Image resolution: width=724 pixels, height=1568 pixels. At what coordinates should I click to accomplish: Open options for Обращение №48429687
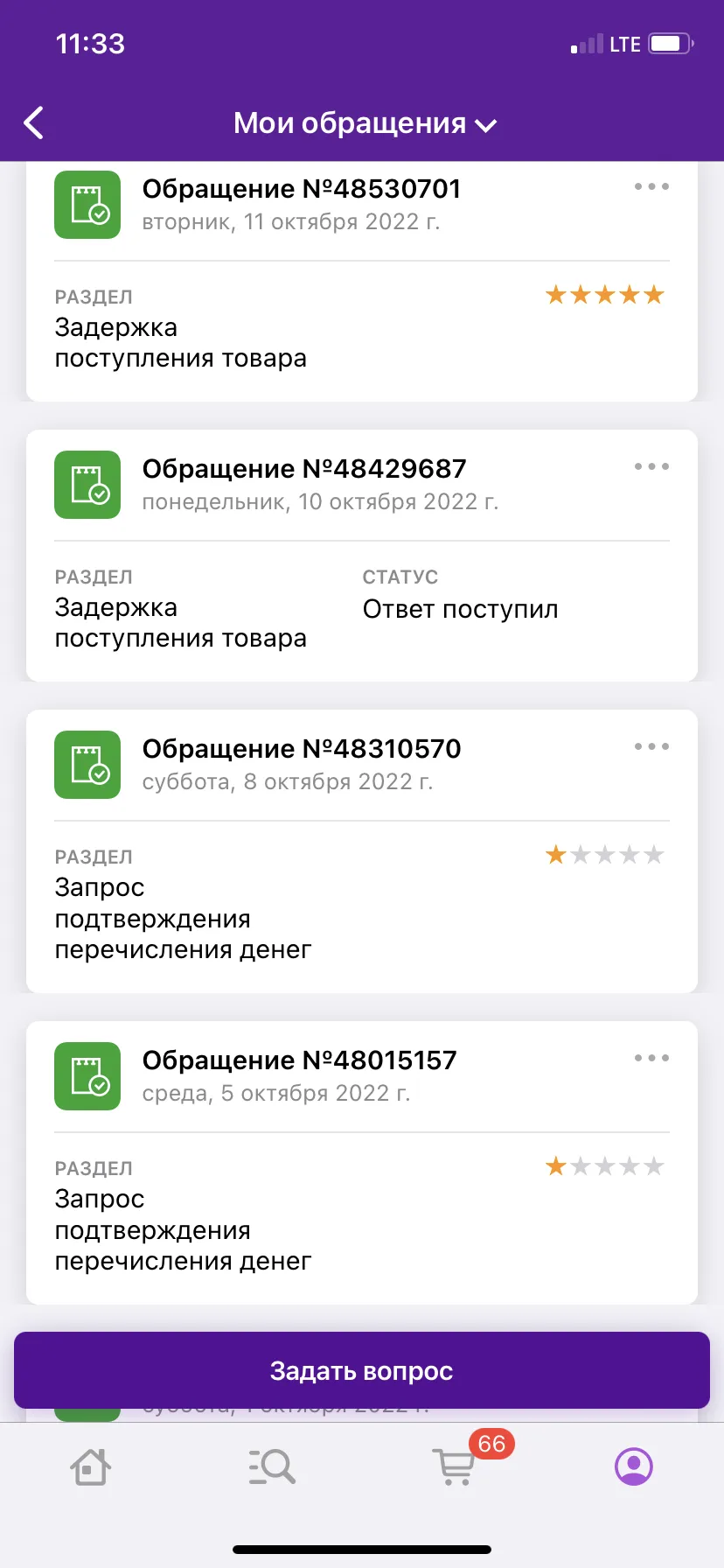point(651,466)
